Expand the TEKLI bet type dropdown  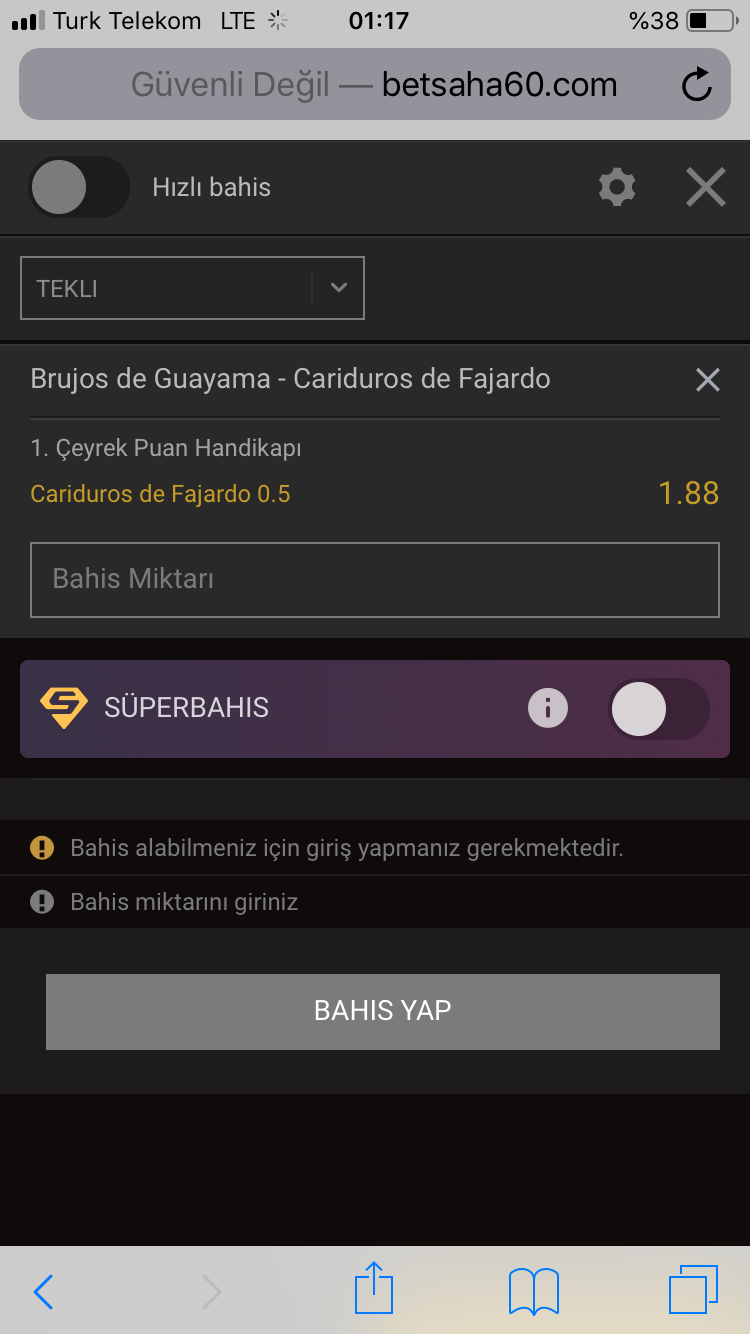192,288
